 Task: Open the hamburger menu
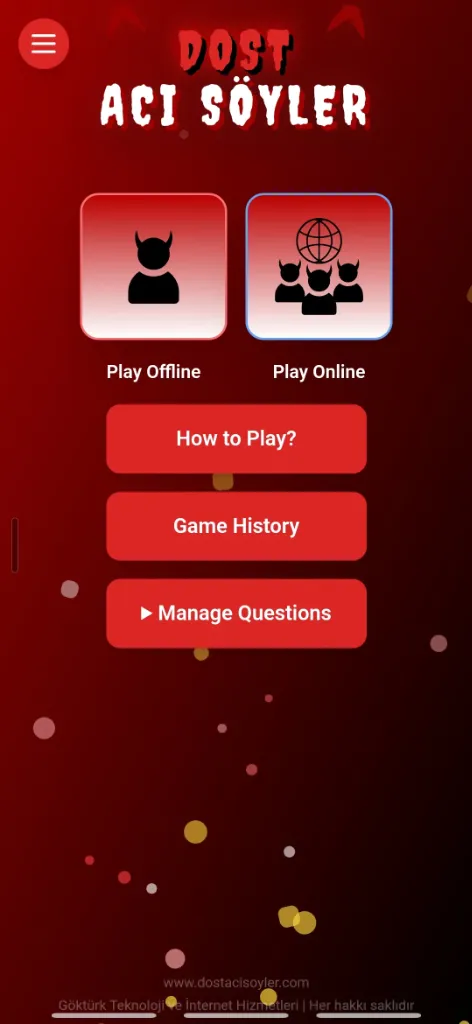(x=44, y=44)
